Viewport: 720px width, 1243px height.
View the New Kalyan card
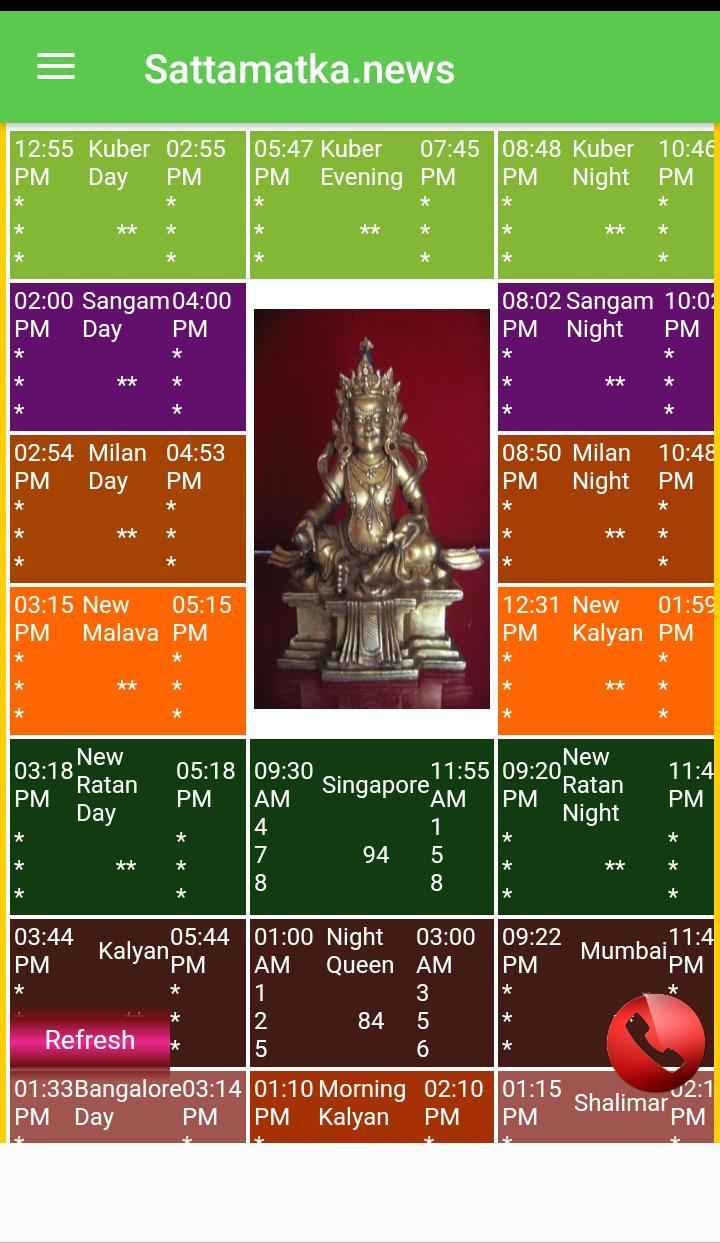[606, 661]
